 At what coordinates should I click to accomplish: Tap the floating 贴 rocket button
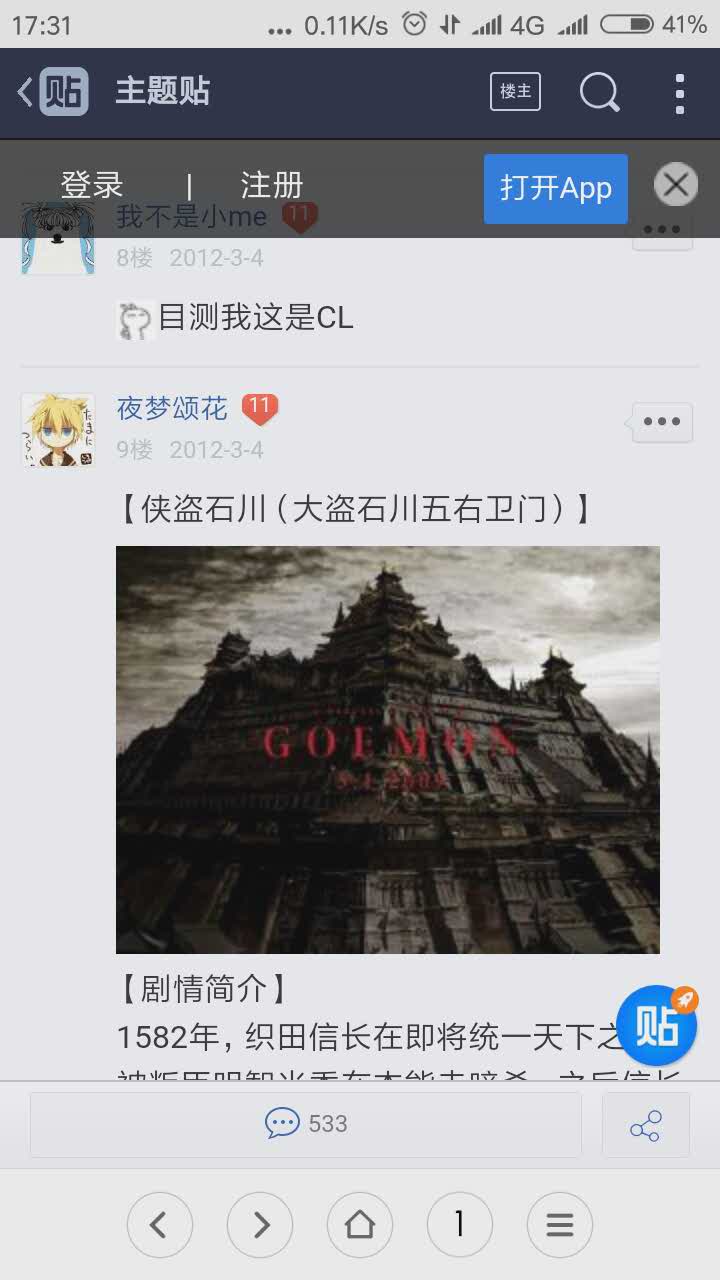tap(656, 1026)
